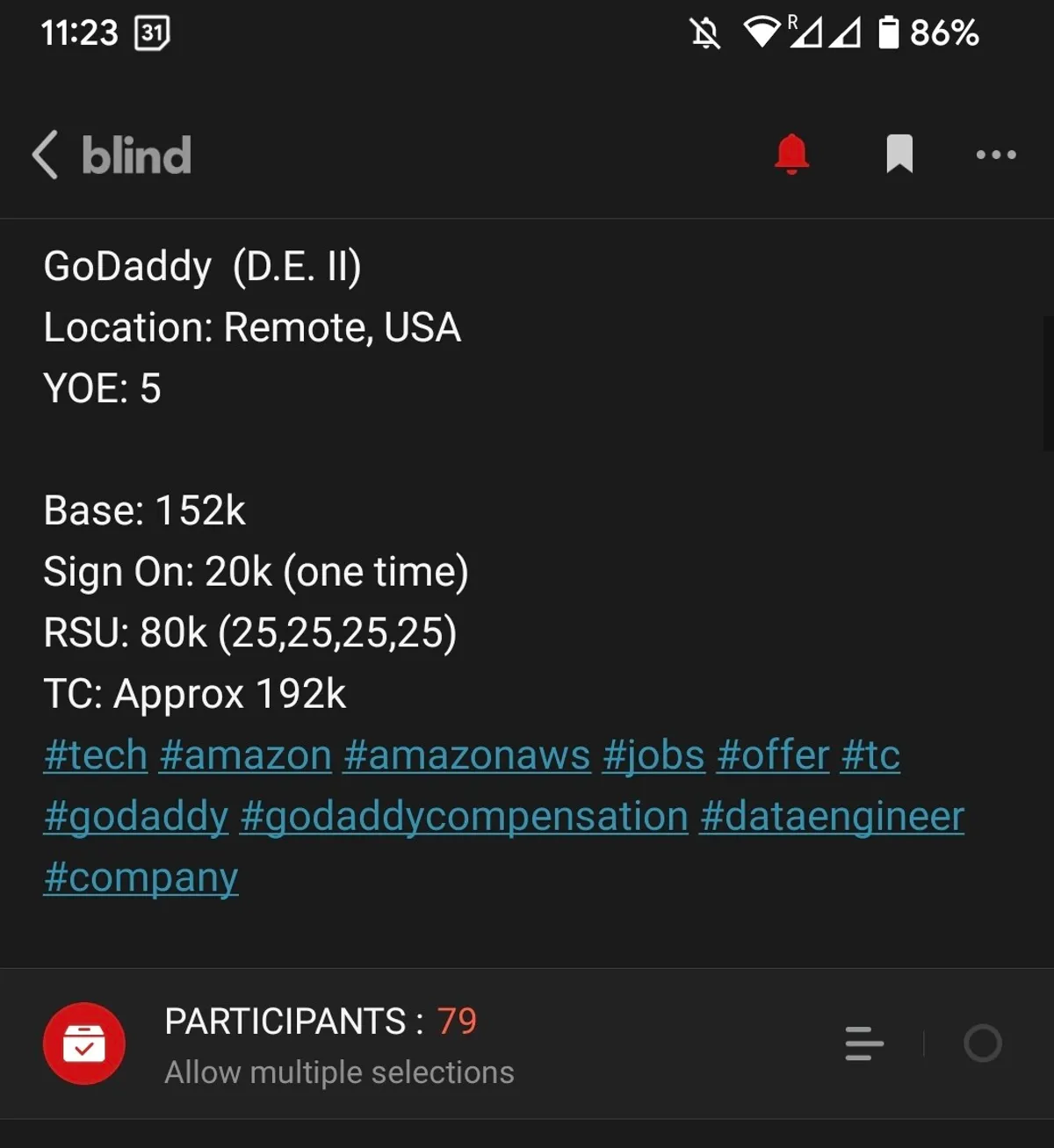The height and width of the screenshot is (1148, 1054).
Task: Bookmark this post
Action: [899, 155]
